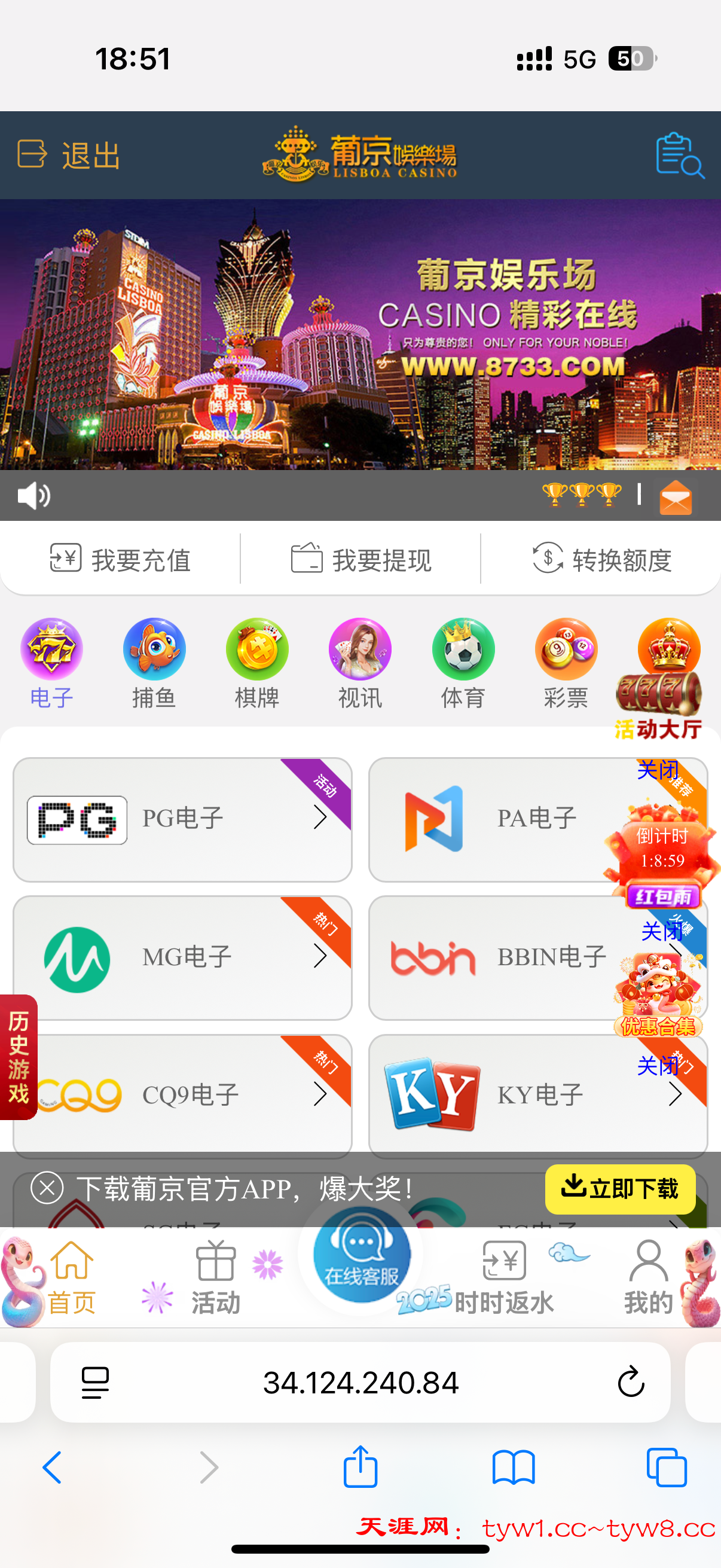Switch to the 捕鱼 category

154,663
